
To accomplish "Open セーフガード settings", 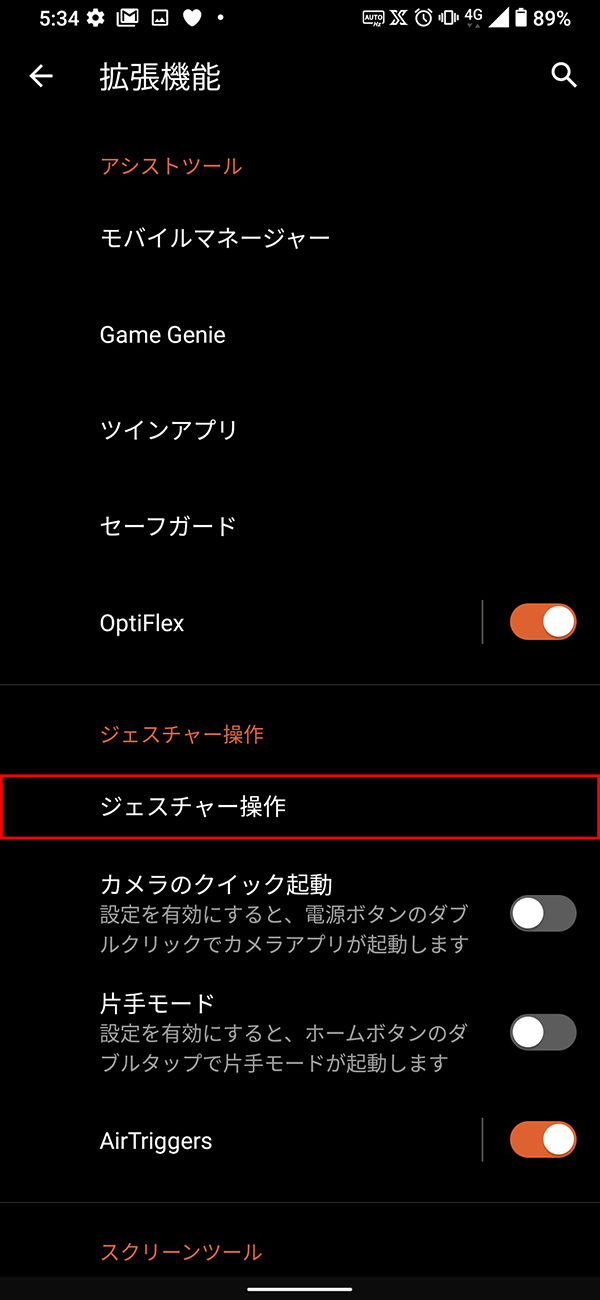I will tap(168, 526).
